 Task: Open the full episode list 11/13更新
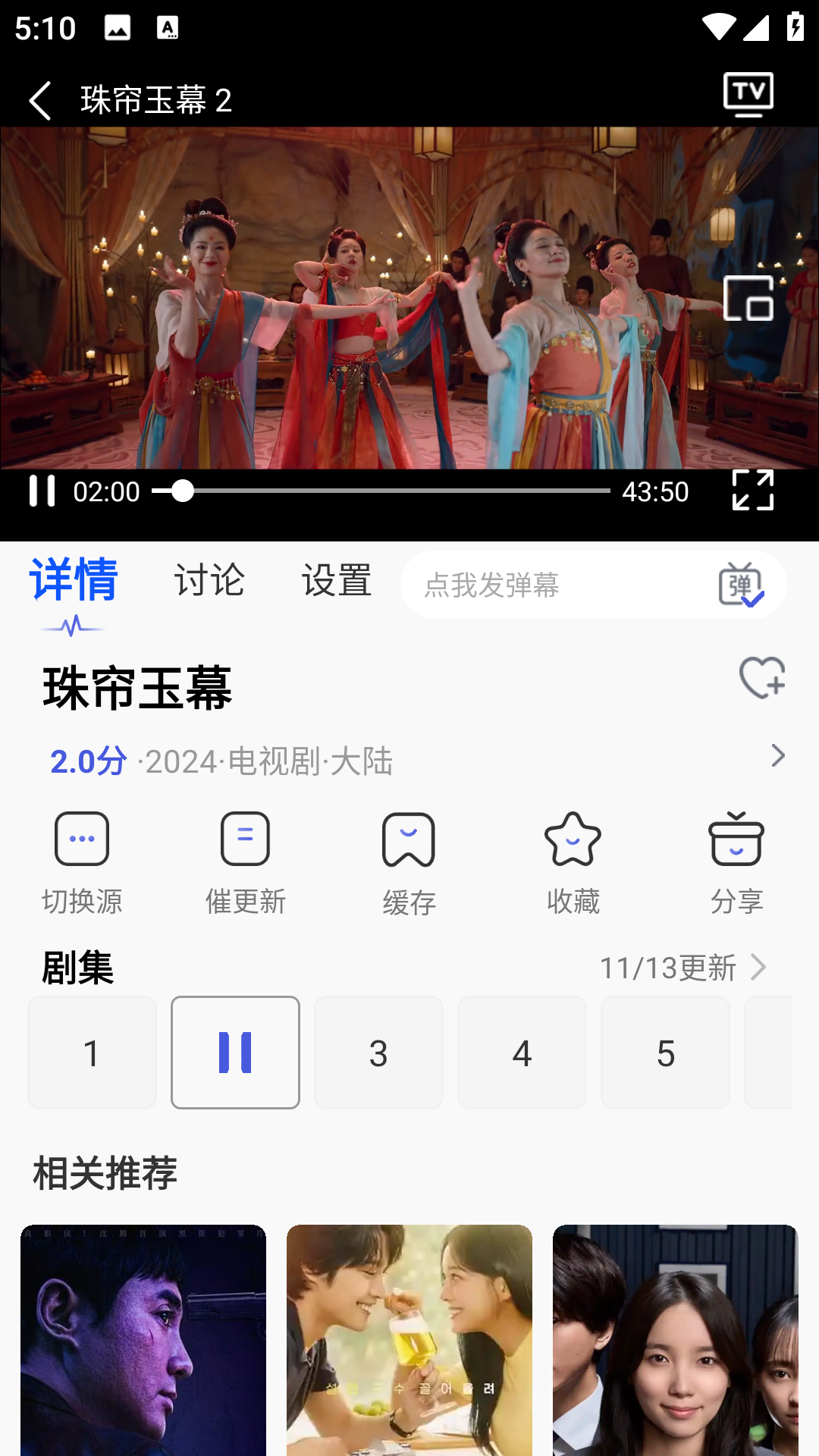pos(682,968)
